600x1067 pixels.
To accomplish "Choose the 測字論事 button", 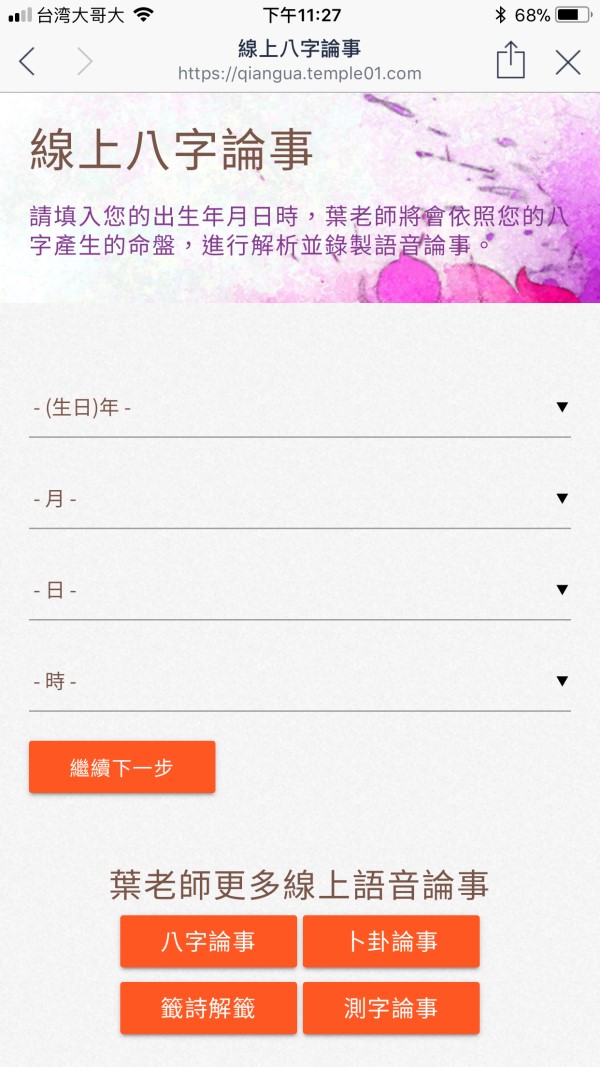I will 391,1008.
